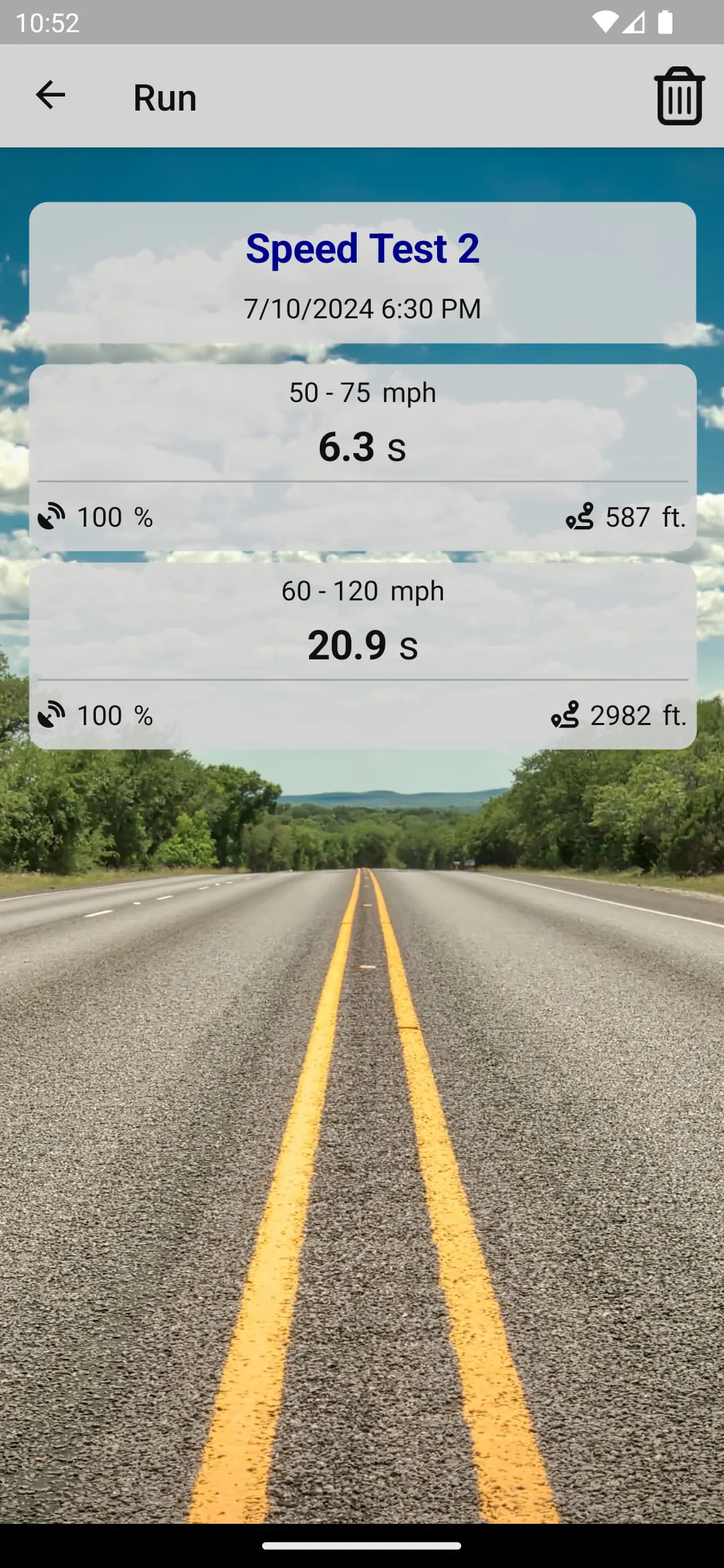Tap the 7/10/2024 6:30 PM date text
Viewport: 724px width, 1568px height.
coord(362,309)
